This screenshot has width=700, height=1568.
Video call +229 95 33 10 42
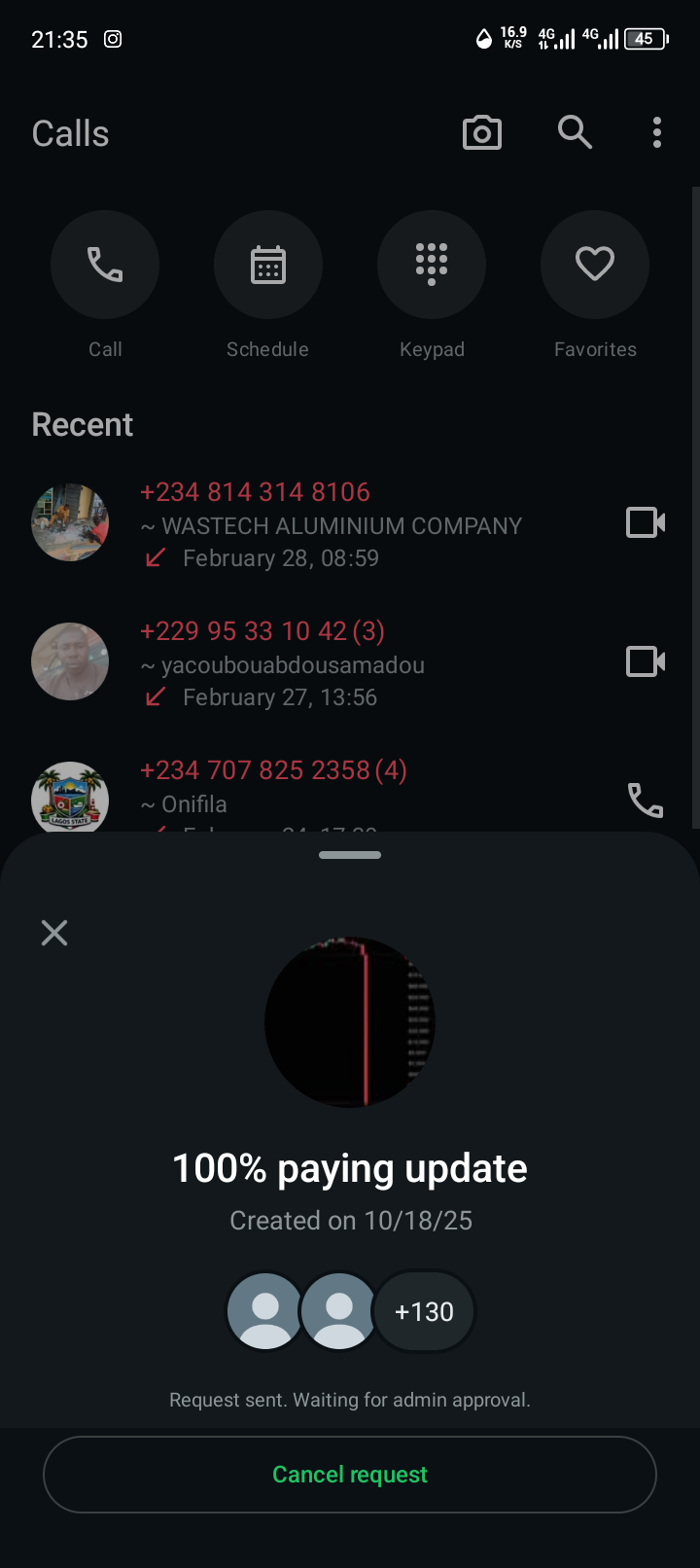click(646, 662)
